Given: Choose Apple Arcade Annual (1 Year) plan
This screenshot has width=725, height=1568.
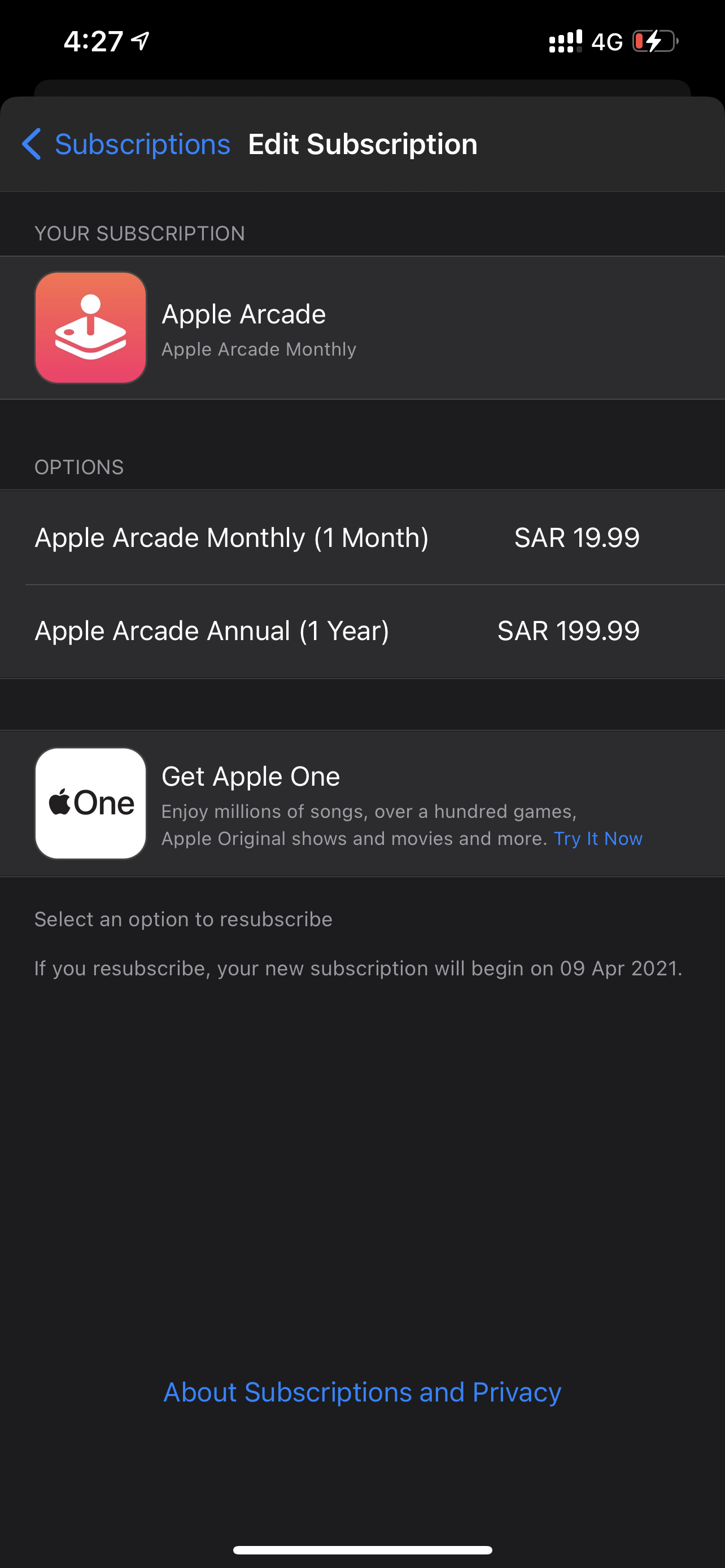Looking at the screenshot, I should pyautogui.click(x=362, y=631).
